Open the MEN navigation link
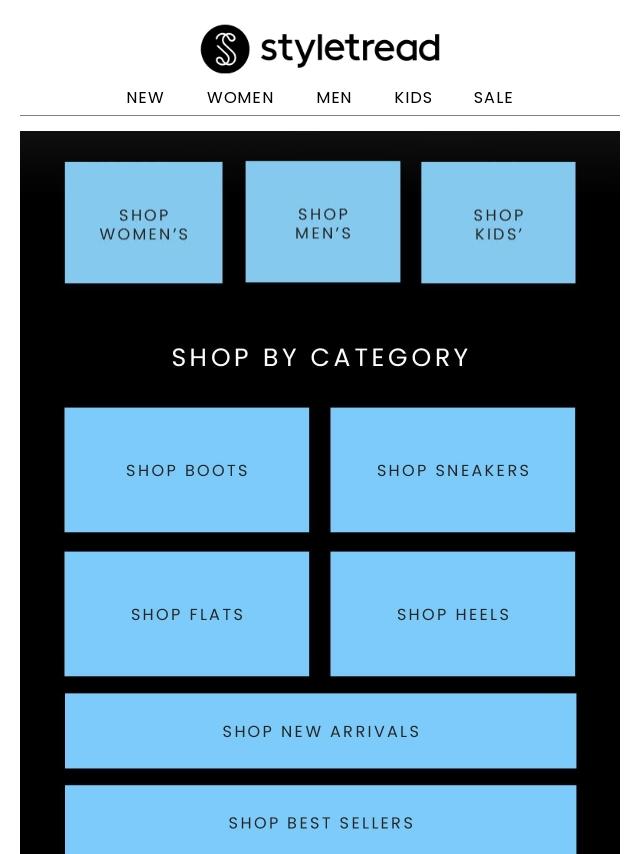This screenshot has width=640, height=854. tap(334, 98)
